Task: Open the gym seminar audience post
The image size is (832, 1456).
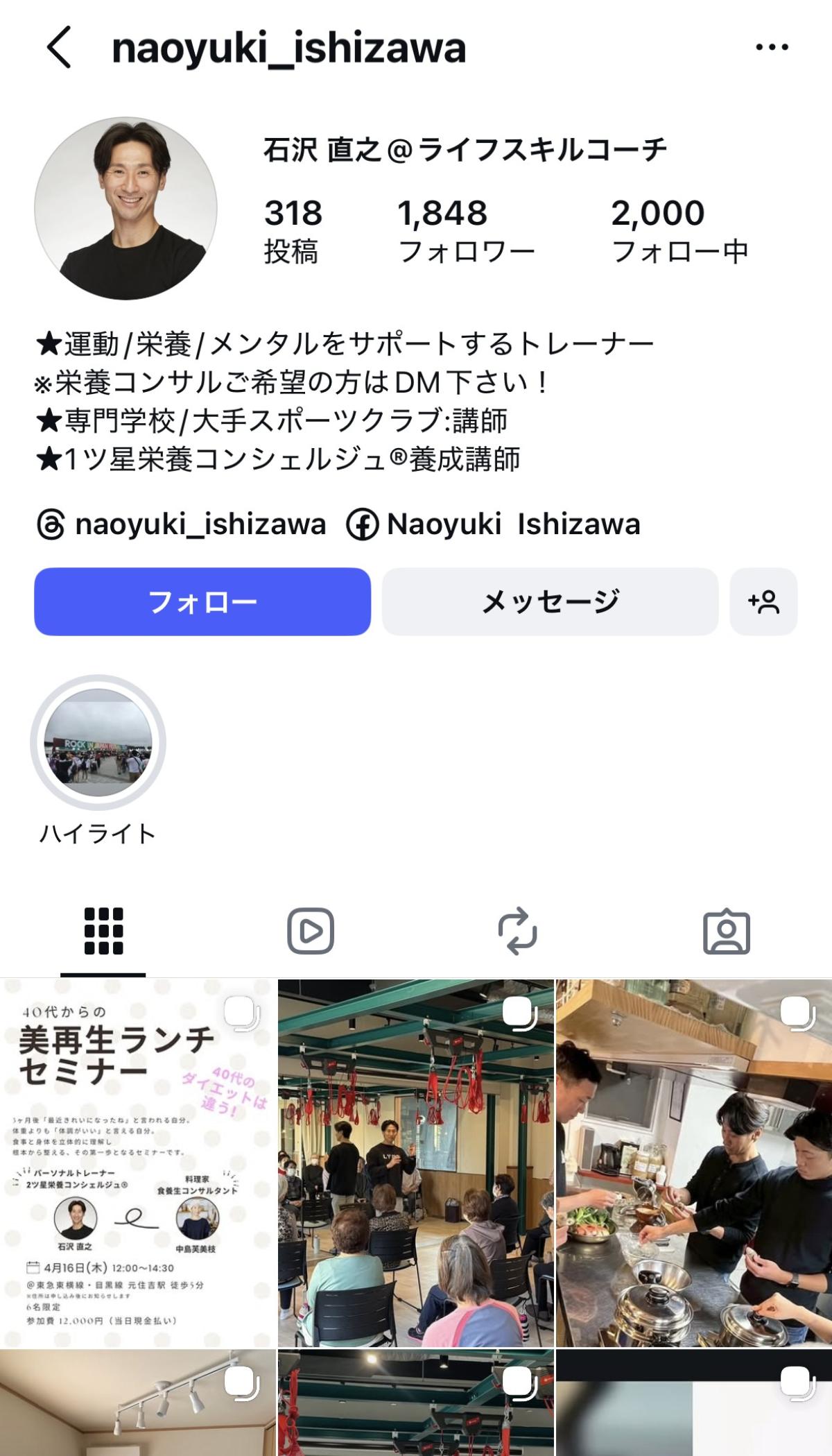Action: pyautogui.click(x=416, y=1163)
